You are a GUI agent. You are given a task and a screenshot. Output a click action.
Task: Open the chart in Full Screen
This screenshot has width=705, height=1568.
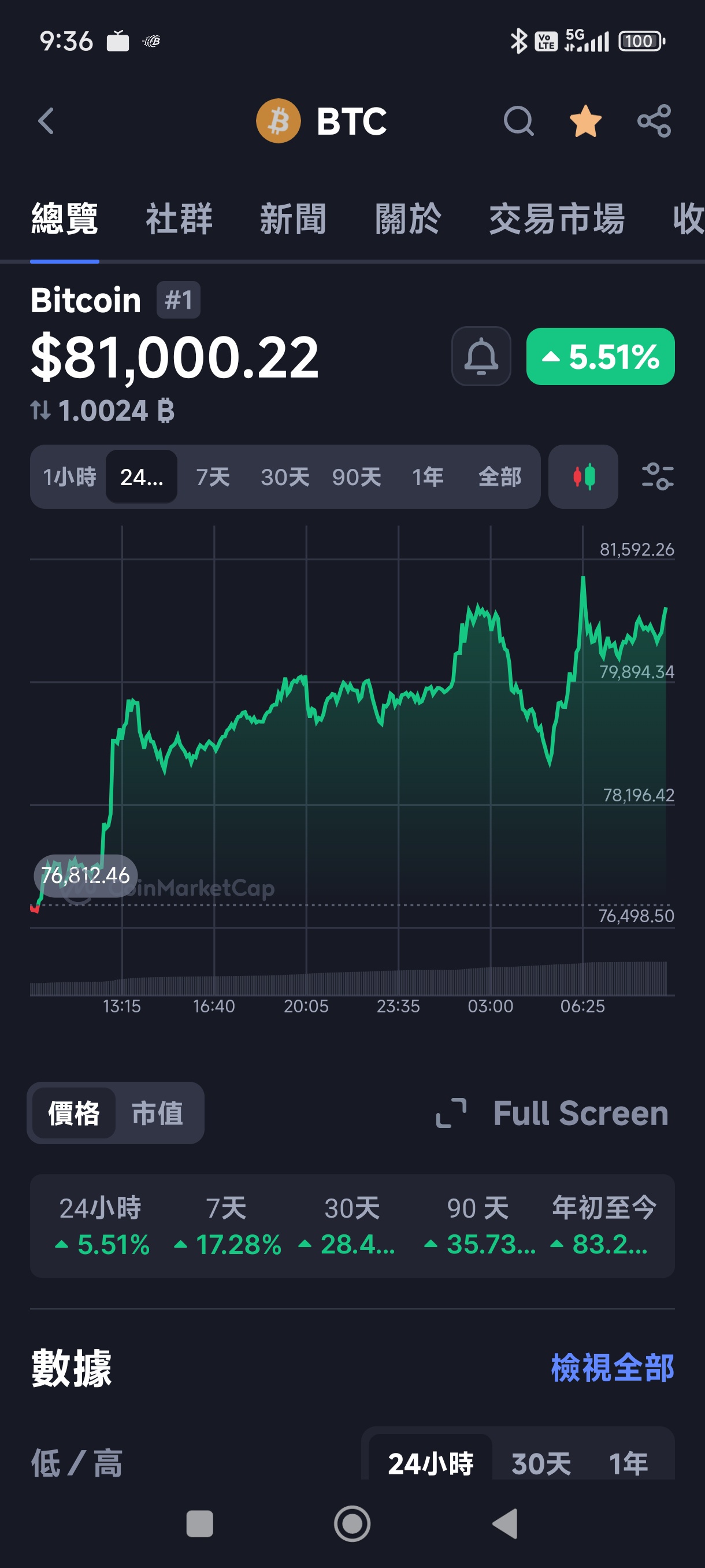(x=552, y=1113)
